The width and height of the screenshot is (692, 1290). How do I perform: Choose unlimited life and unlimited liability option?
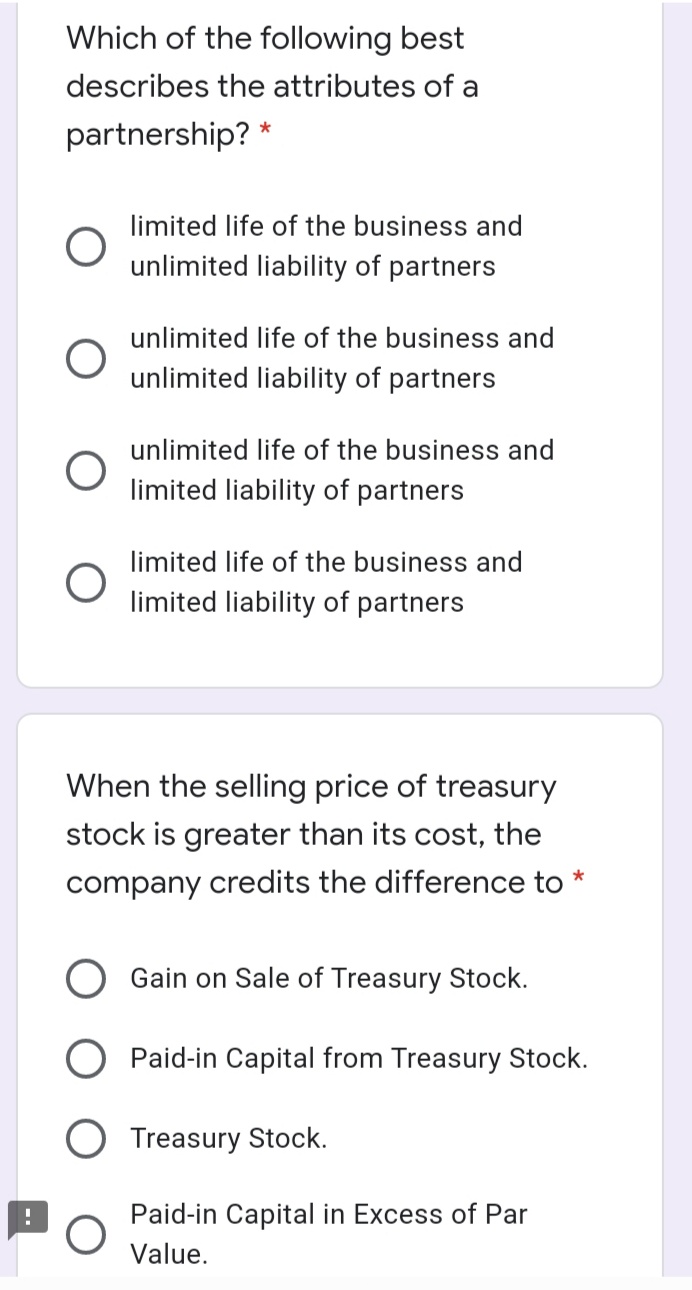tap(87, 359)
